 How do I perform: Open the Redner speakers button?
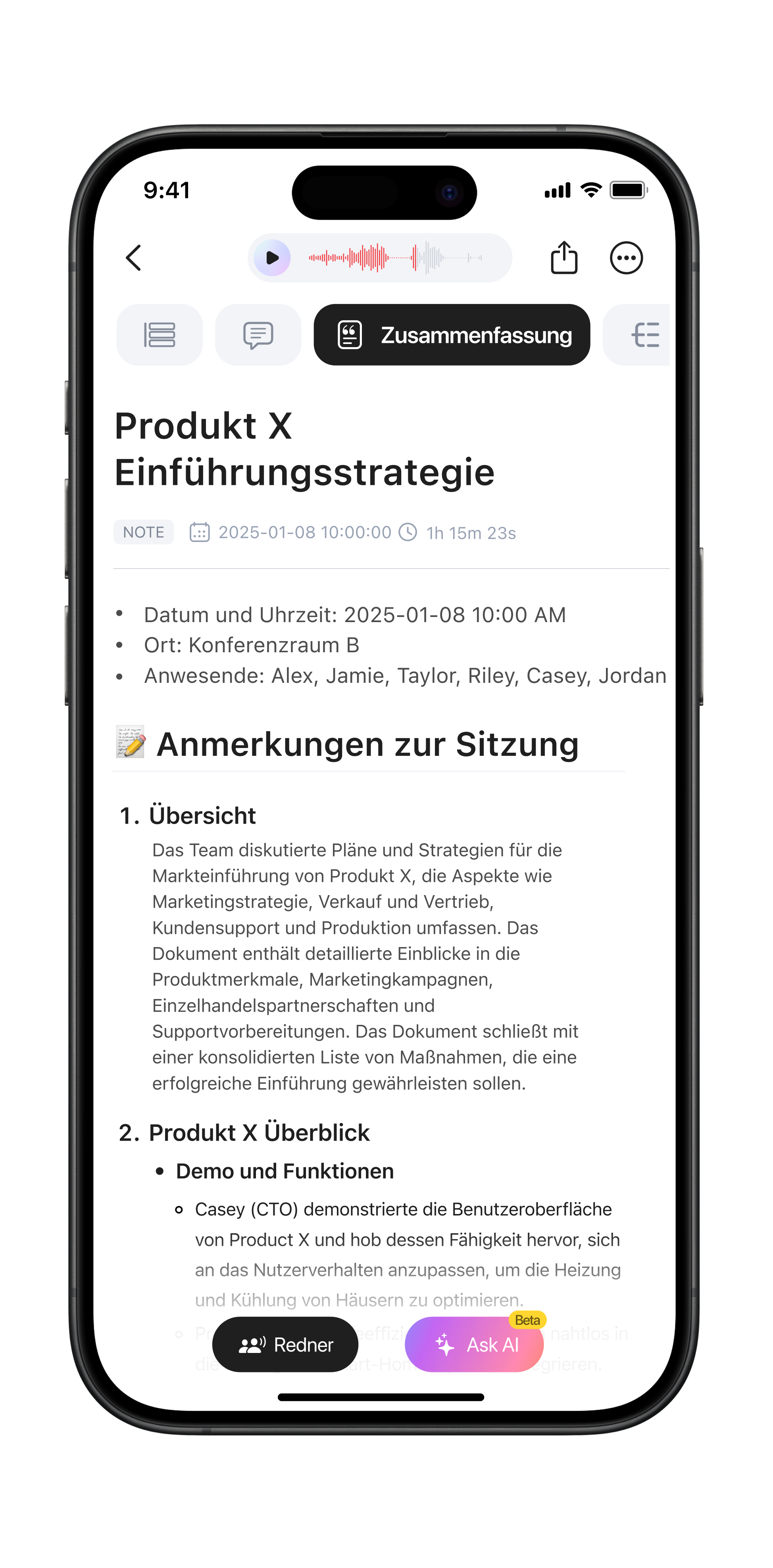coord(285,1345)
